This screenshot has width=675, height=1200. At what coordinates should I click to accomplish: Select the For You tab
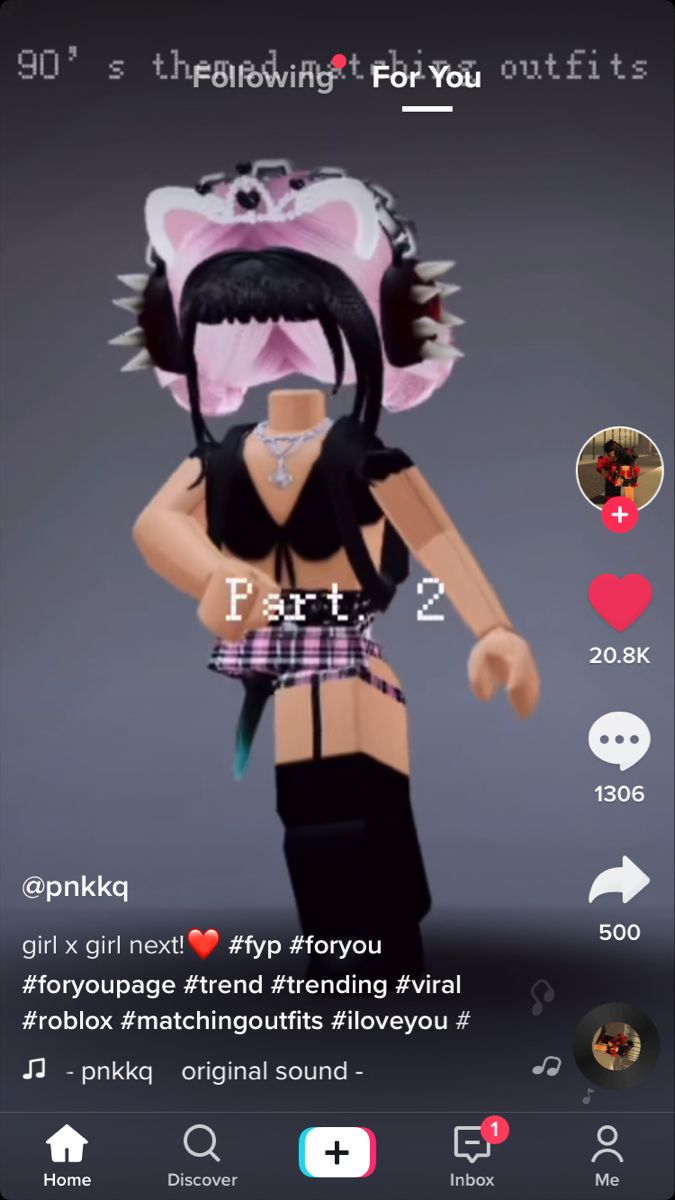click(x=426, y=77)
